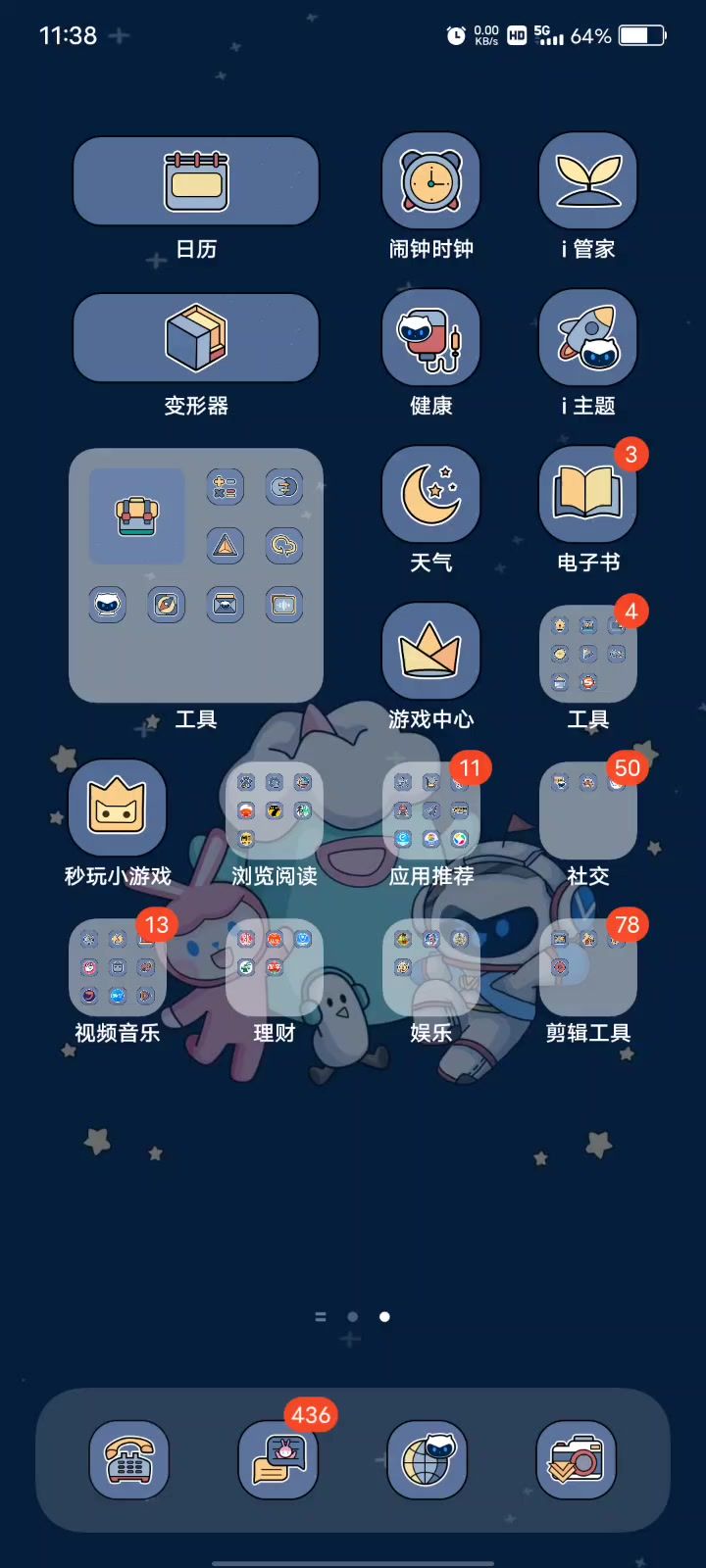Image resolution: width=706 pixels, height=1568 pixels.
Task: Check the 天气 app
Action: click(430, 495)
